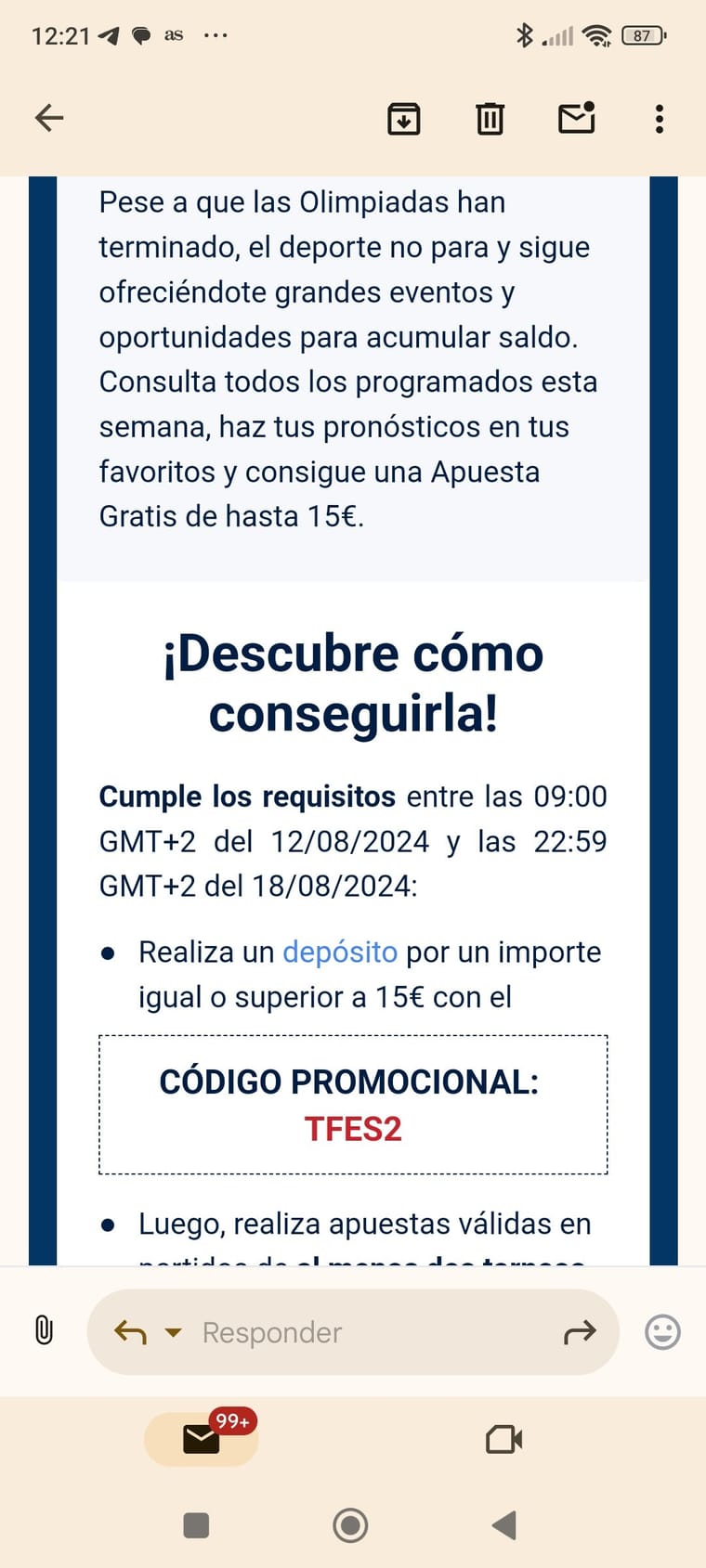Open the overflow menu
The height and width of the screenshot is (1568, 706).
coord(659,119)
